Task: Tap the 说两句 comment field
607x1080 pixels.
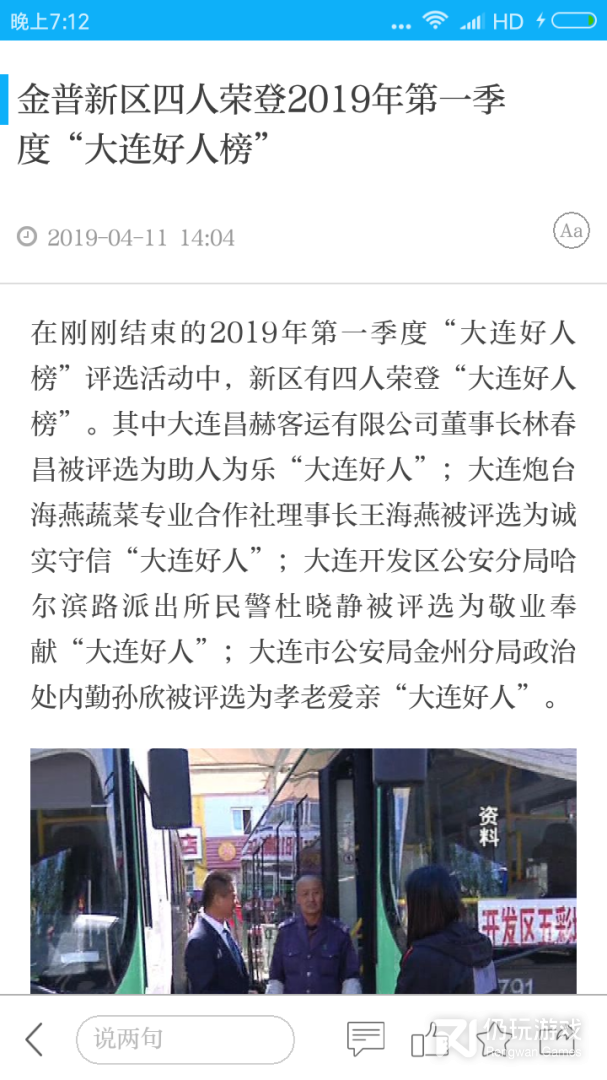Action: (185, 1040)
